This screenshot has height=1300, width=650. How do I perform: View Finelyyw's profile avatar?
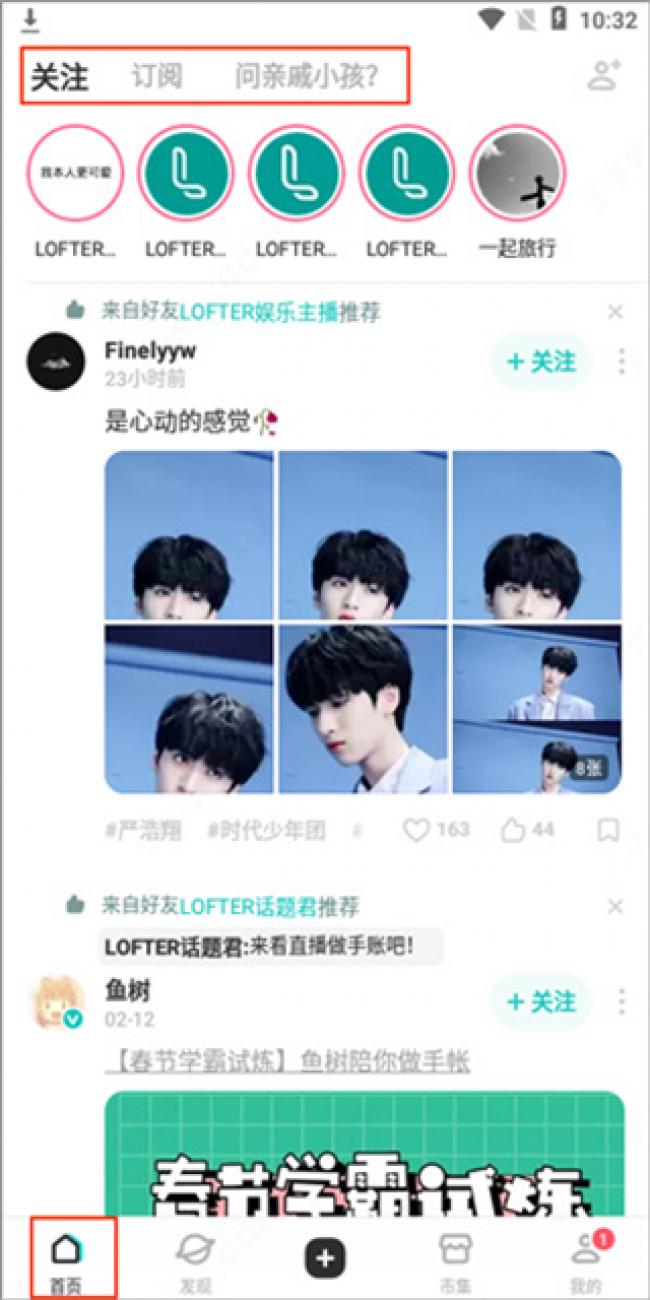55,361
